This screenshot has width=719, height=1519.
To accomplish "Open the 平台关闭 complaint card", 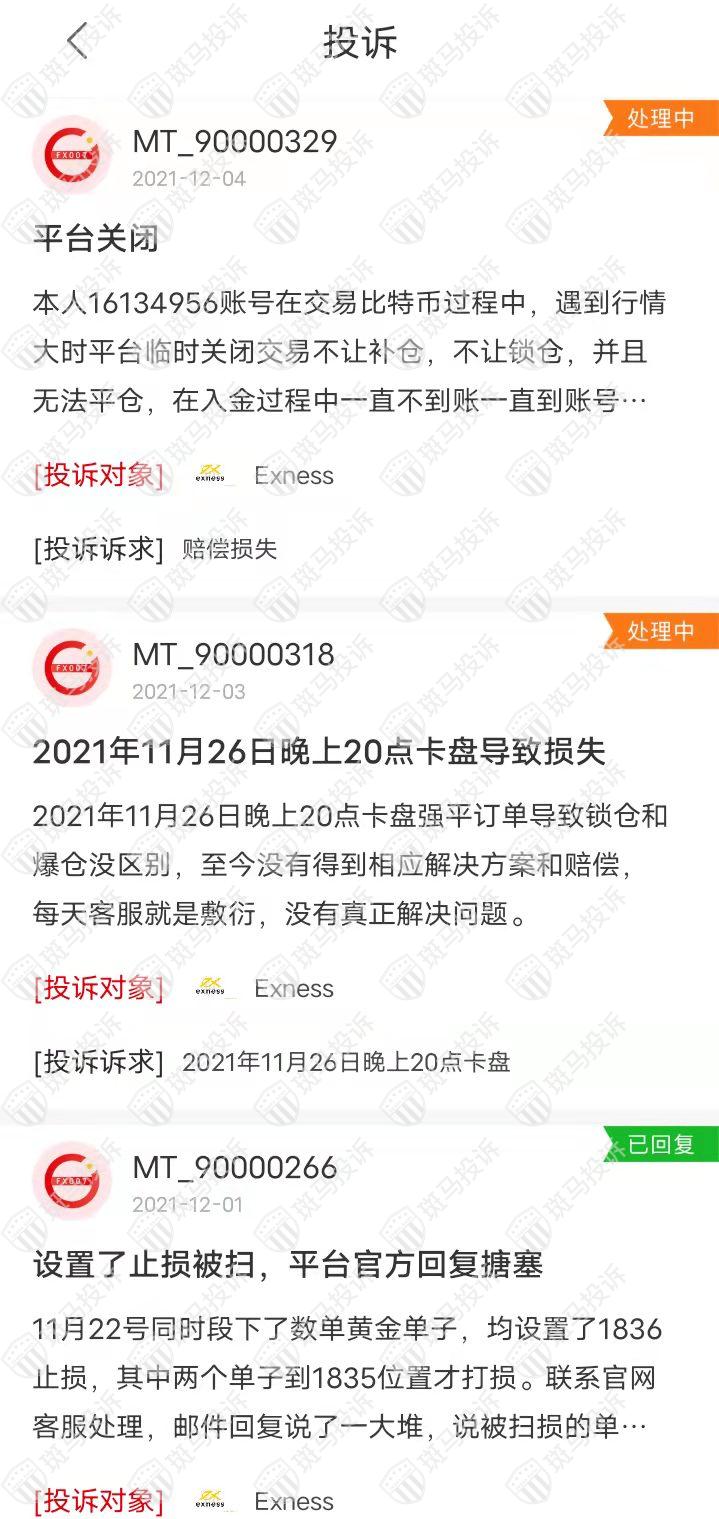I will click(x=96, y=238).
